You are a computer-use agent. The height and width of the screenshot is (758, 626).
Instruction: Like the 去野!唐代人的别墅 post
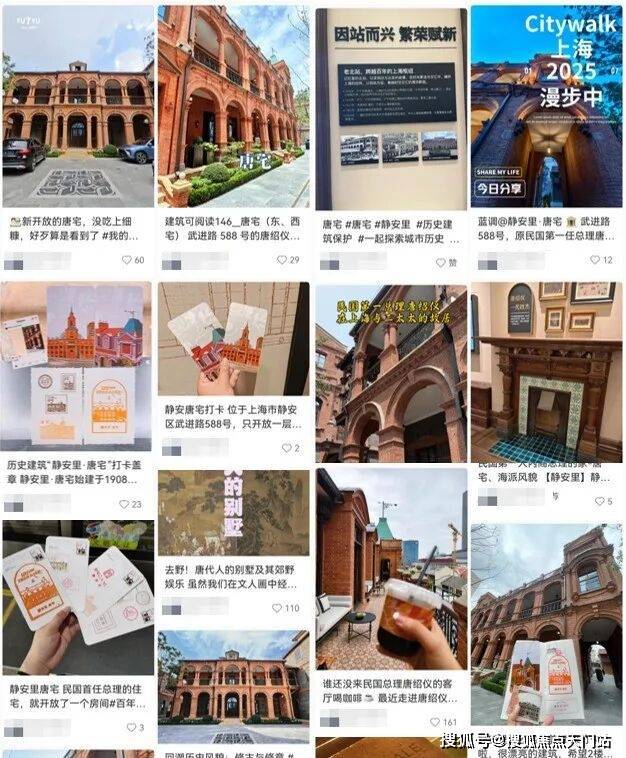click(x=277, y=608)
